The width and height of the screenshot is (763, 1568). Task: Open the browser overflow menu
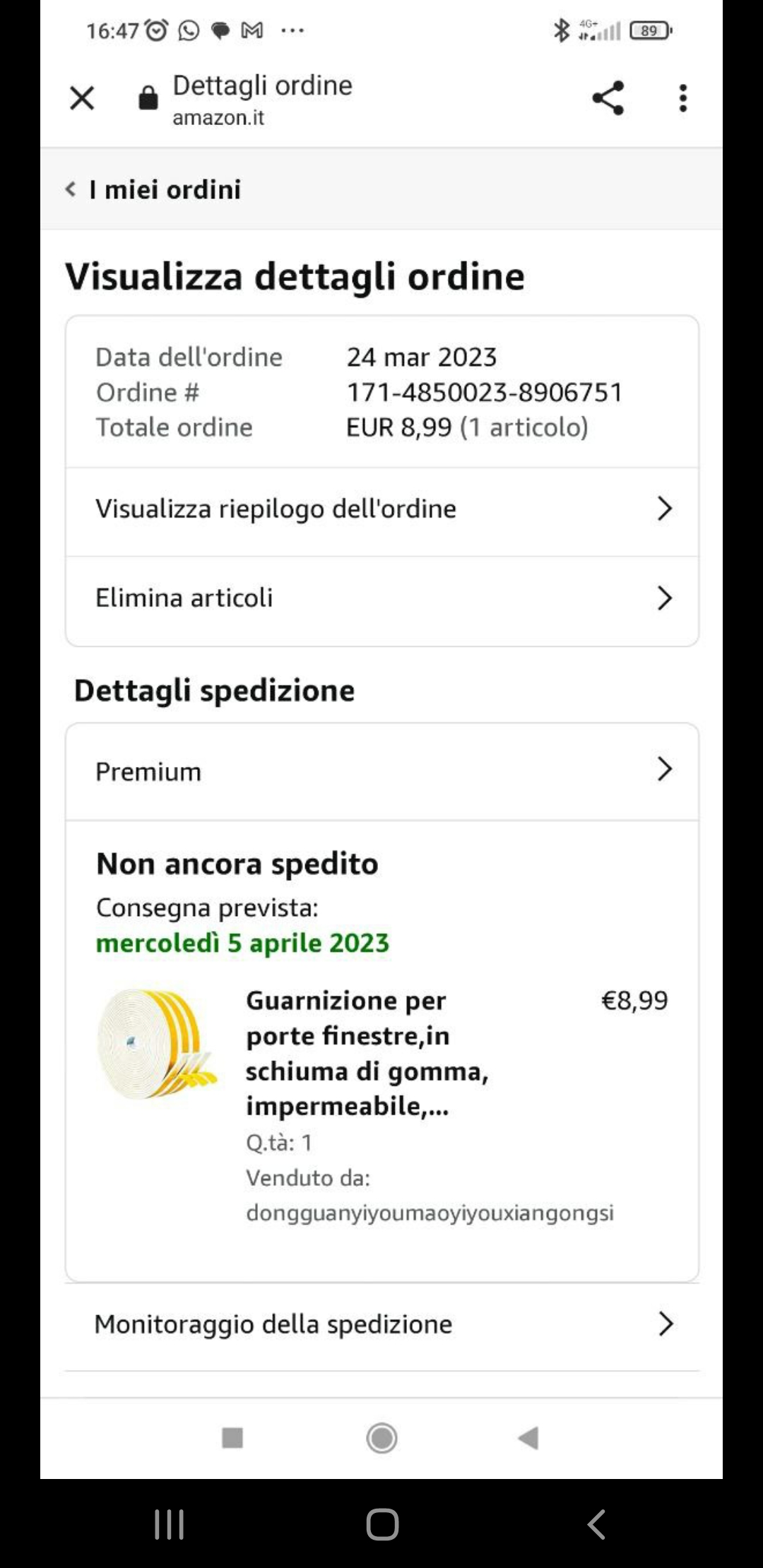tap(682, 98)
